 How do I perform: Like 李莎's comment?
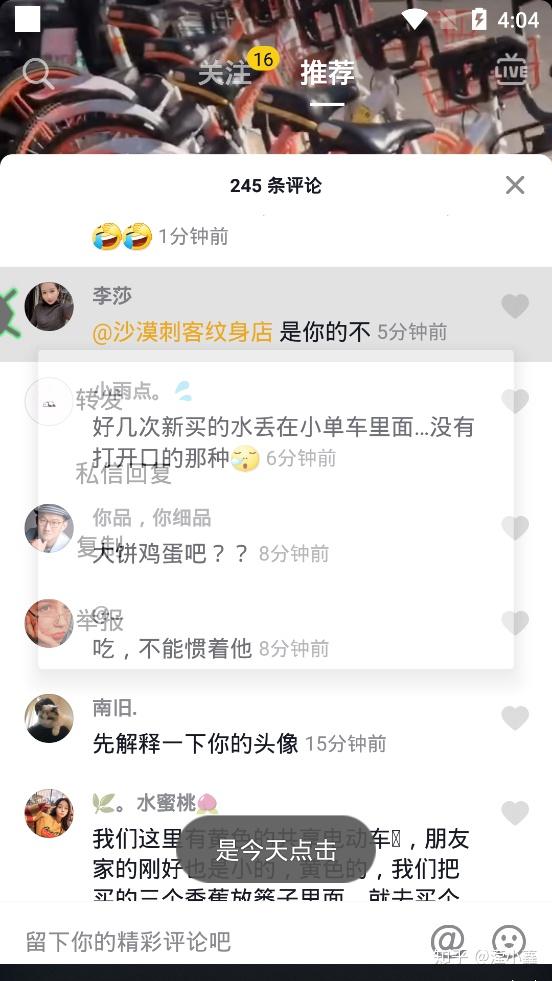coord(515,306)
